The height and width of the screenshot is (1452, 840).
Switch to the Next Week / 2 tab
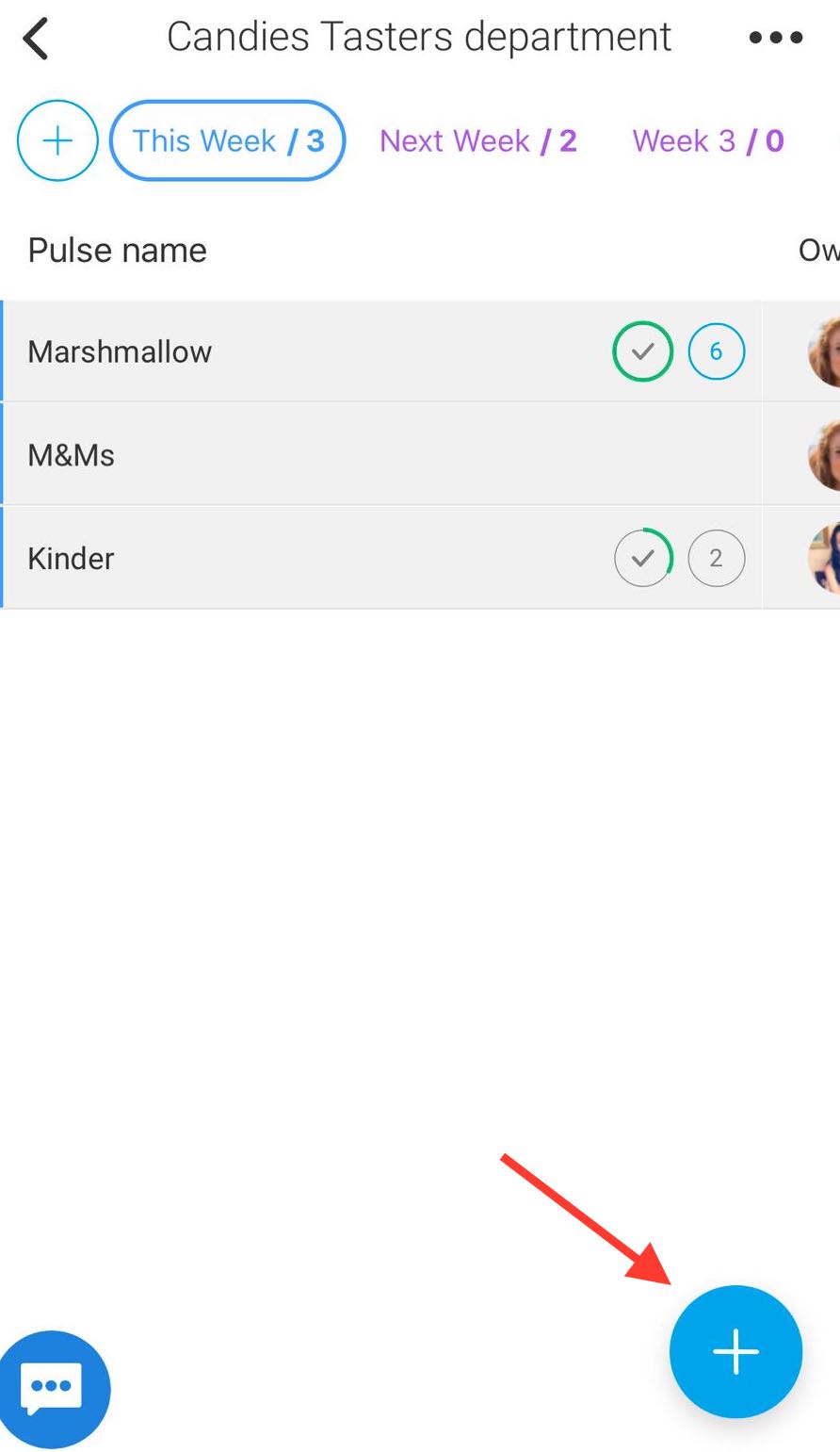click(x=478, y=141)
